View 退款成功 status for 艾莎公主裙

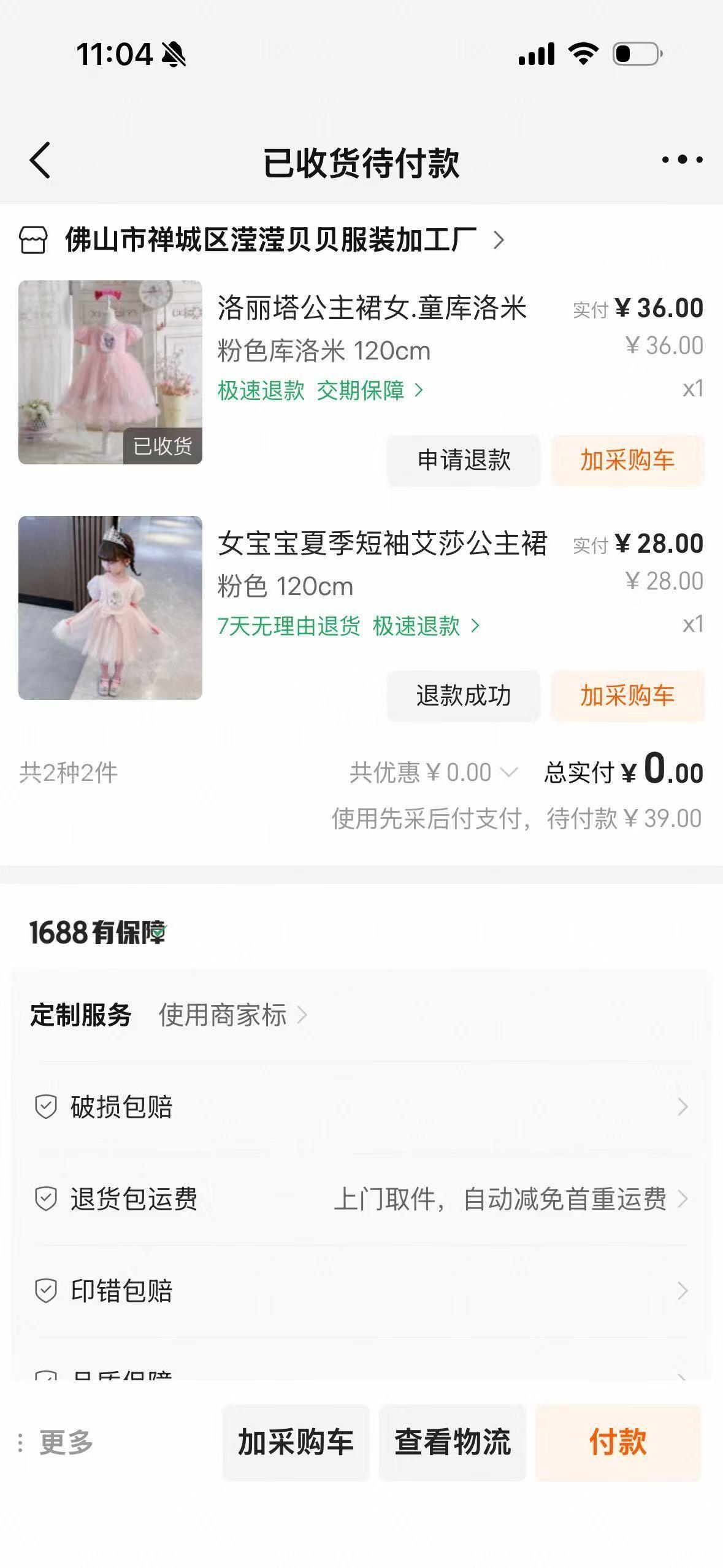pyautogui.click(x=464, y=696)
